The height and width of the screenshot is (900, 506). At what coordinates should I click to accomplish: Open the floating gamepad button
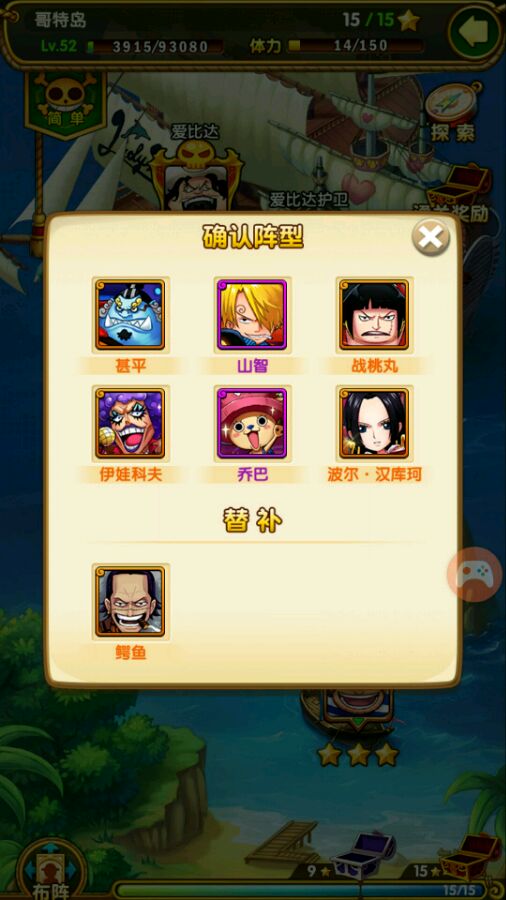474,575
